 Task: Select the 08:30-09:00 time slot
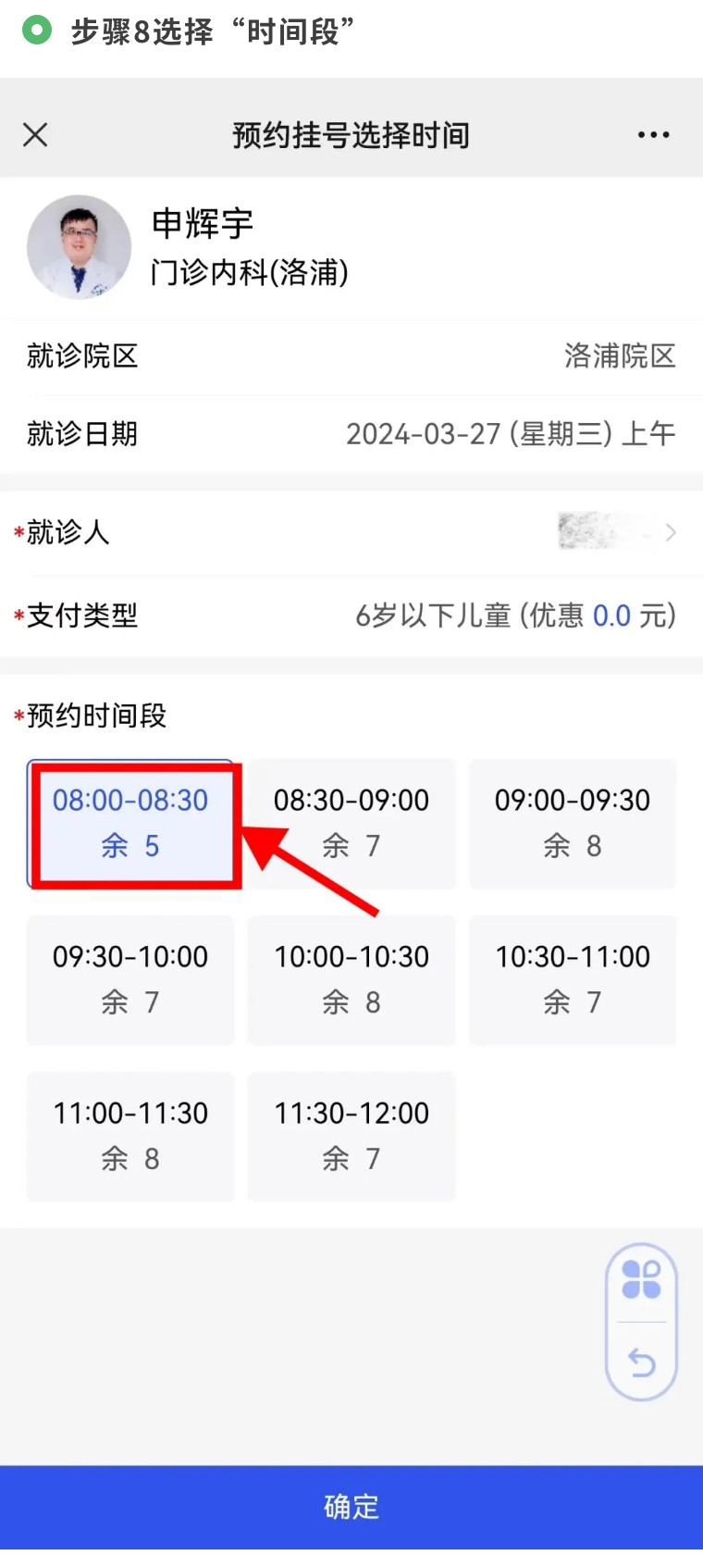351,824
